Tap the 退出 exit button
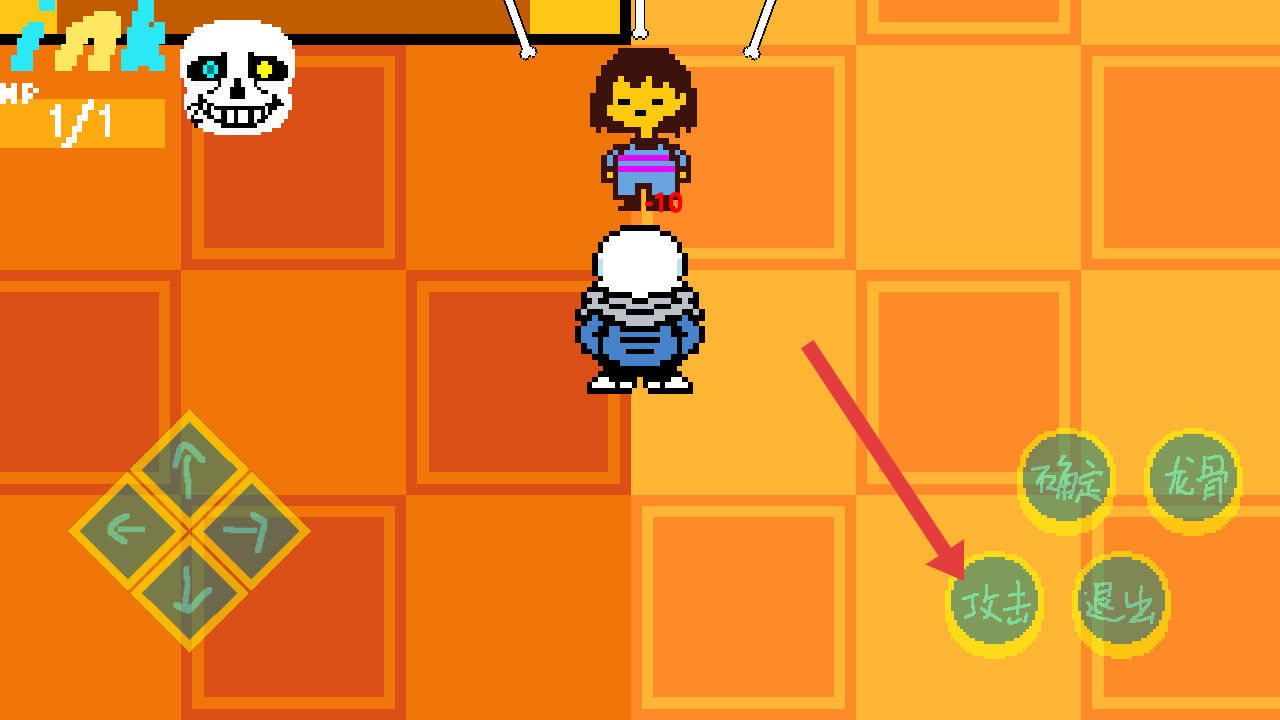Image resolution: width=1280 pixels, height=720 pixels. click(1121, 604)
